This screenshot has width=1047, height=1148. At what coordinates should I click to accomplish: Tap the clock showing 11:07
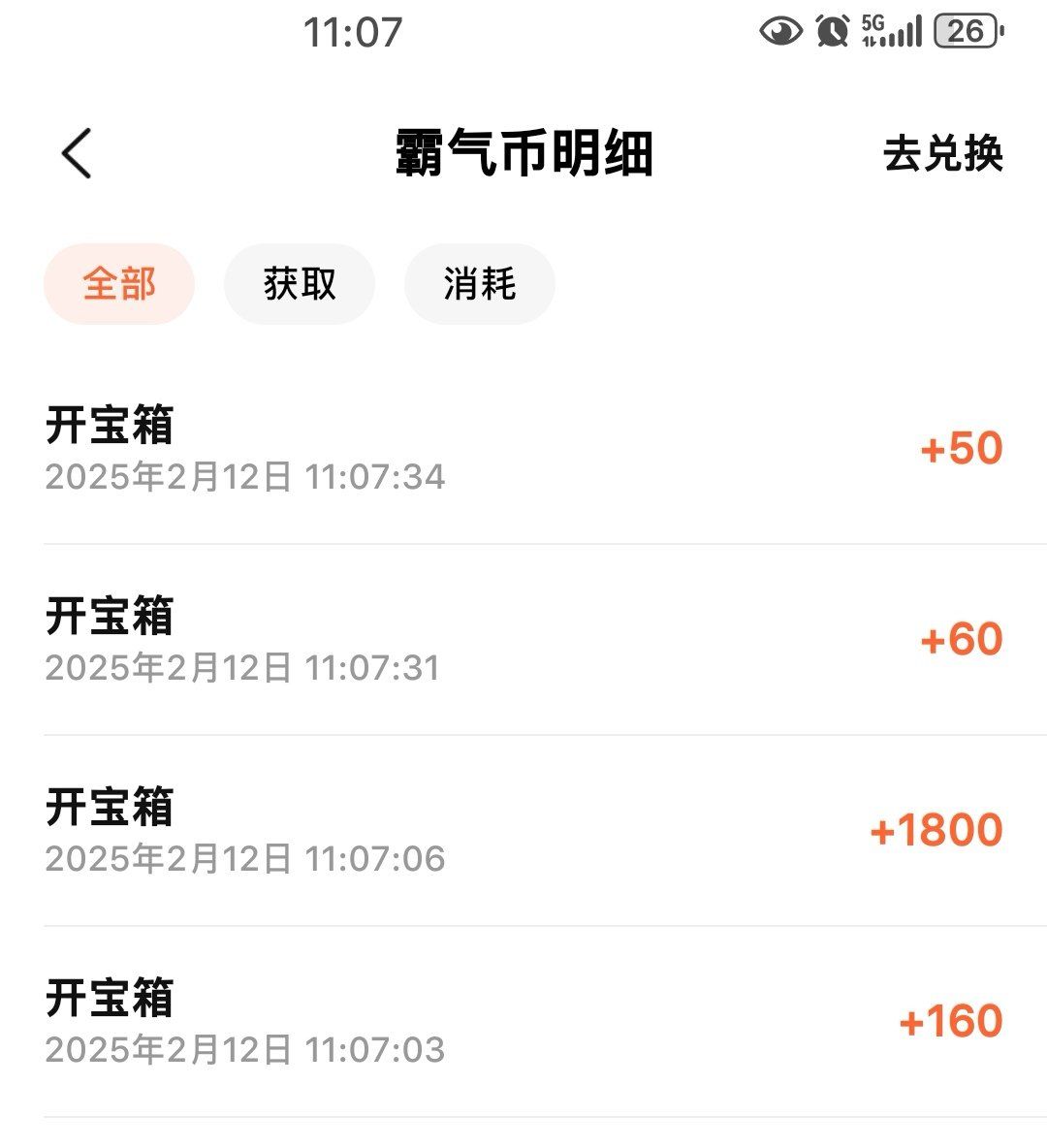pyautogui.click(x=355, y=34)
